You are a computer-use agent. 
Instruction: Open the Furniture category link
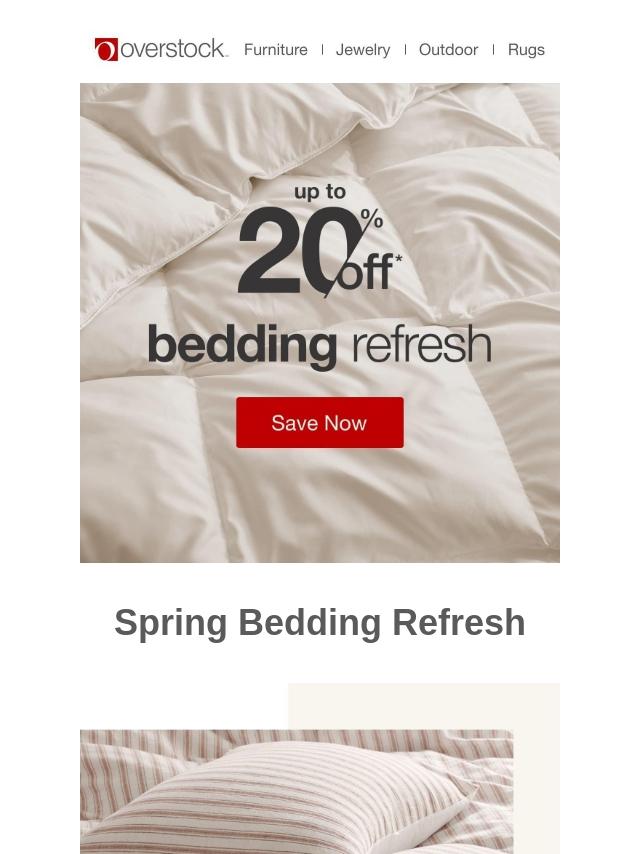click(275, 50)
